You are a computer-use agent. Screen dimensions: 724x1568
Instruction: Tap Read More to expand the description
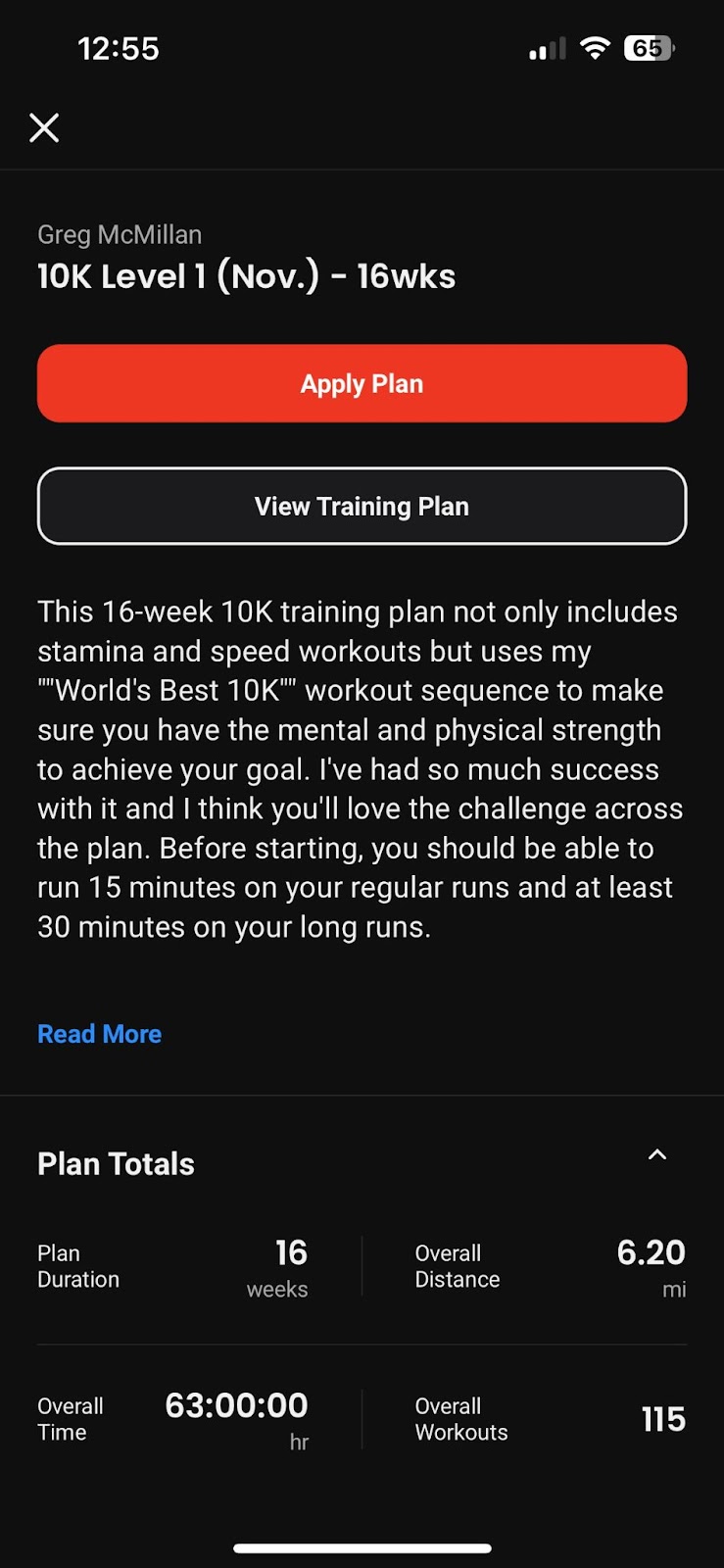tap(99, 1034)
